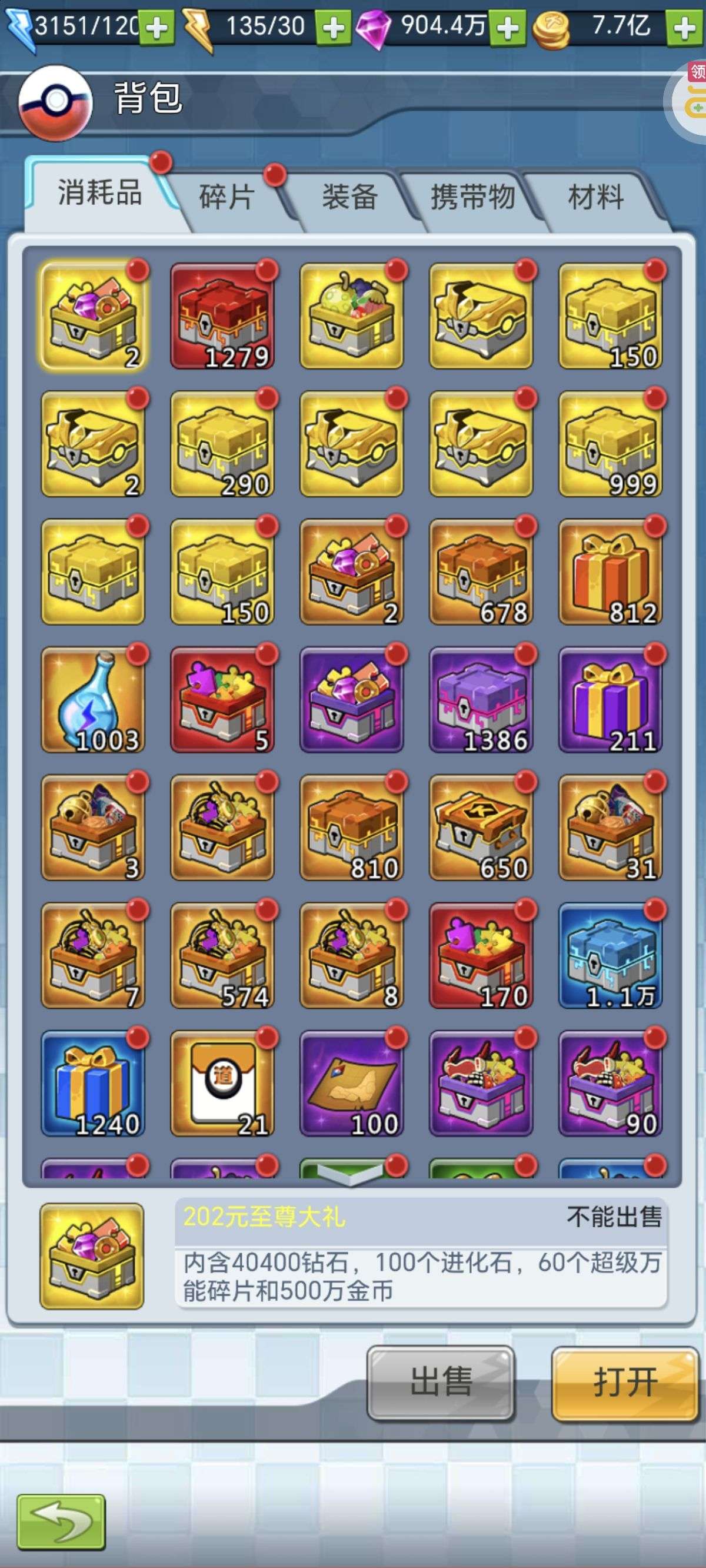This screenshot has width=706, height=1568.
Task: Select the orange gift box with 812
Action: tap(611, 572)
